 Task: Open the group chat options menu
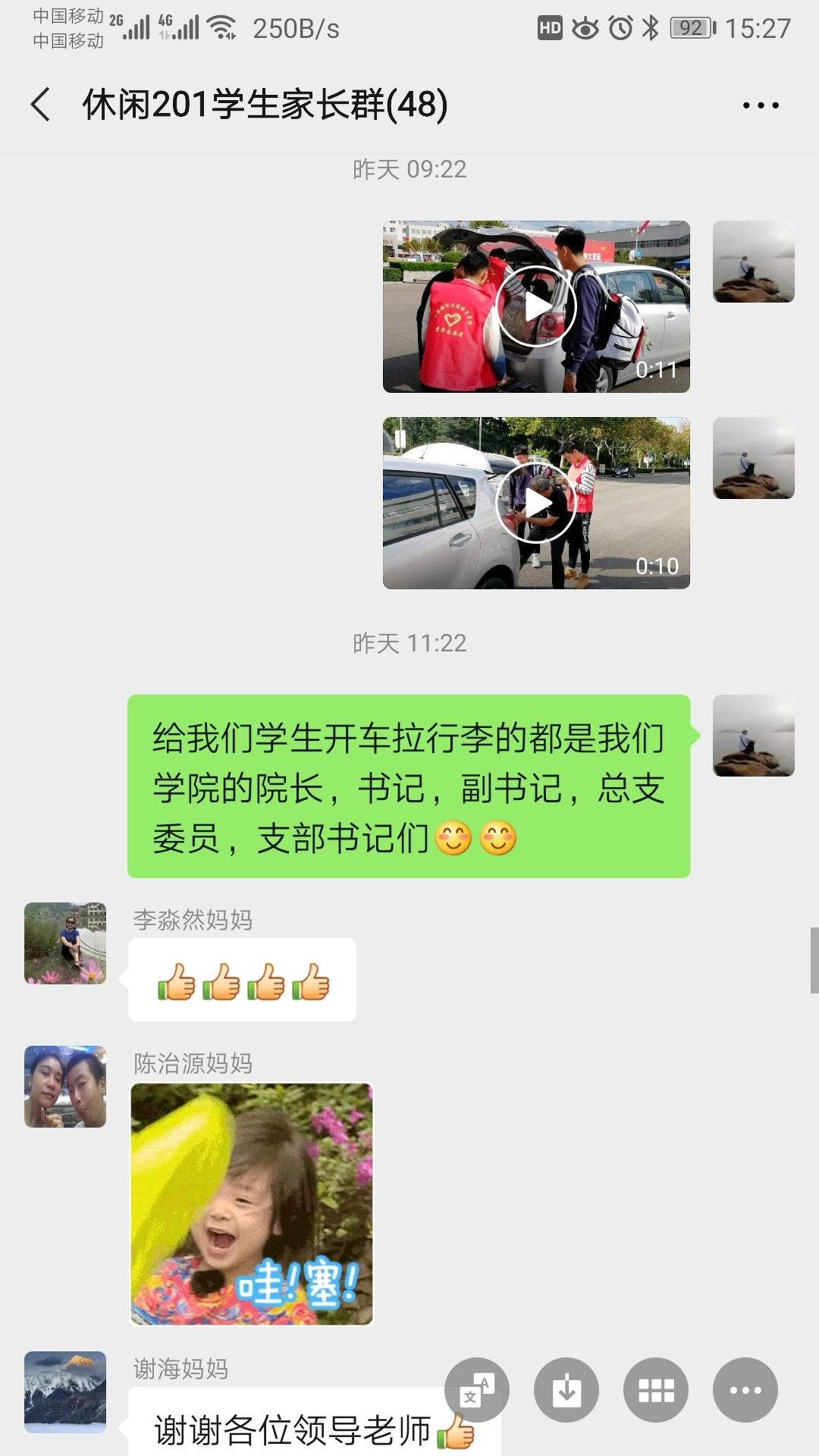point(761,105)
